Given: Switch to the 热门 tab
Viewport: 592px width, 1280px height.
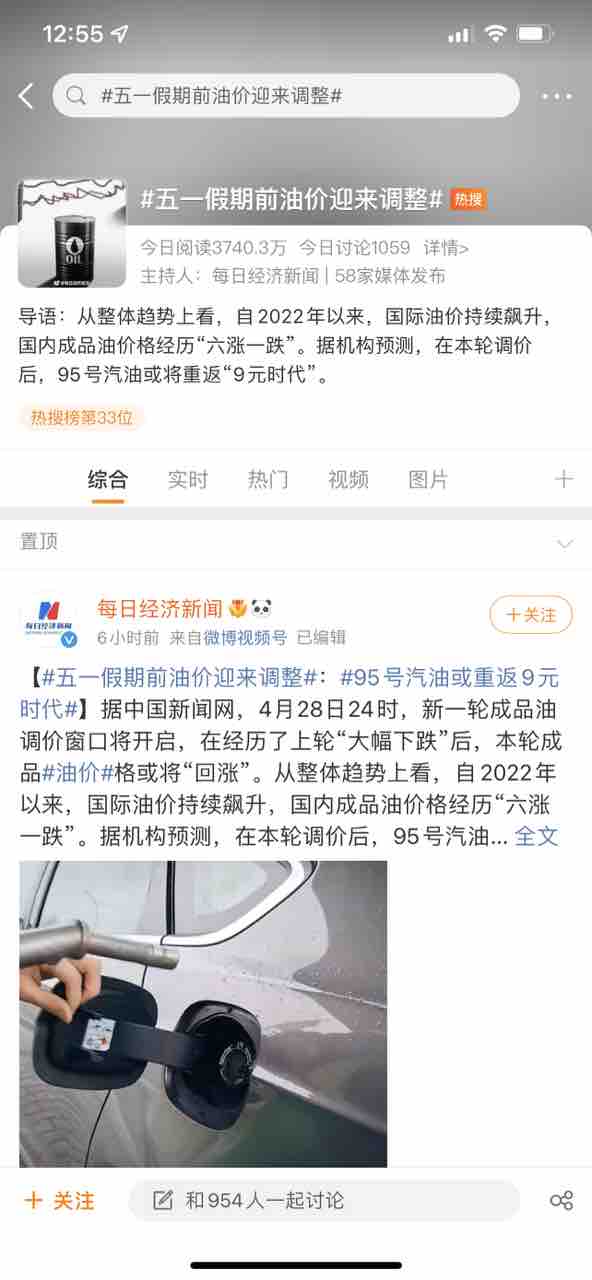Looking at the screenshot, I should tap(268, 480).
